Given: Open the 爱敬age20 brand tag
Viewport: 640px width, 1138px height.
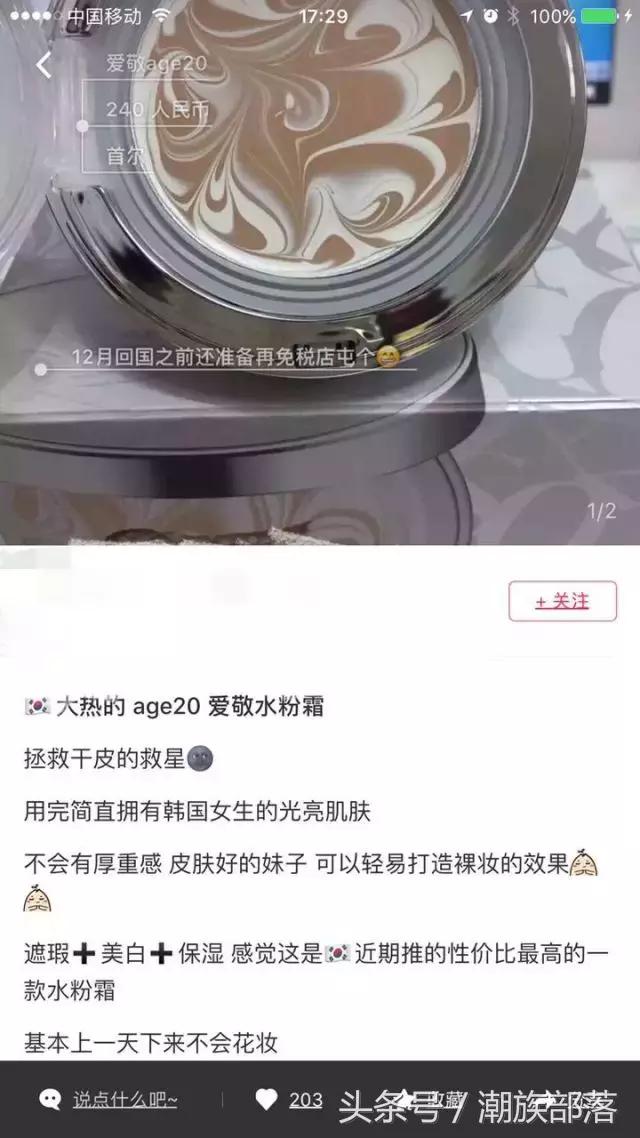Looking at the screenshot, I should tap(160, 64).
